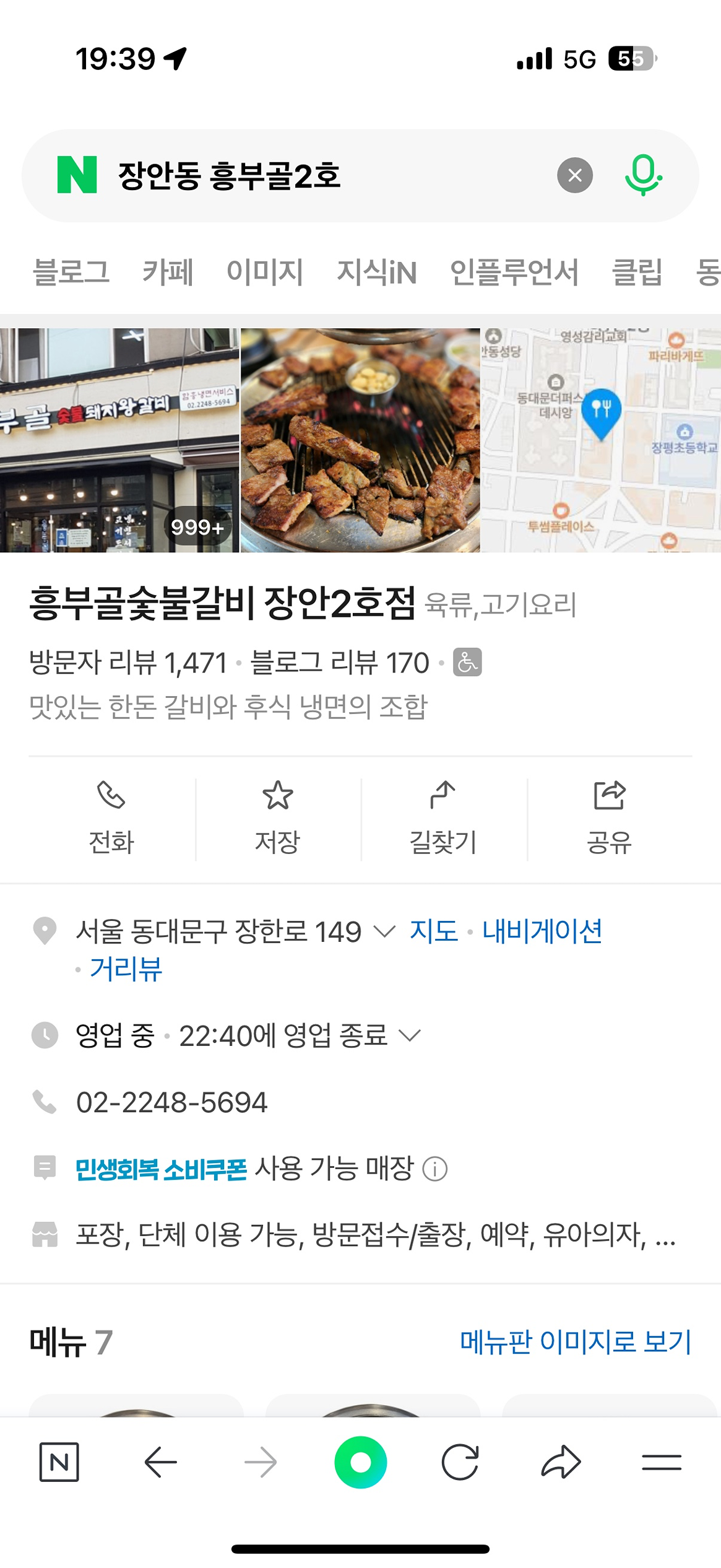Open the 999+ photos thumbnail
The width and height of the screenshot is (721, 1568).
pyautogui.click(x=199, y=526)
